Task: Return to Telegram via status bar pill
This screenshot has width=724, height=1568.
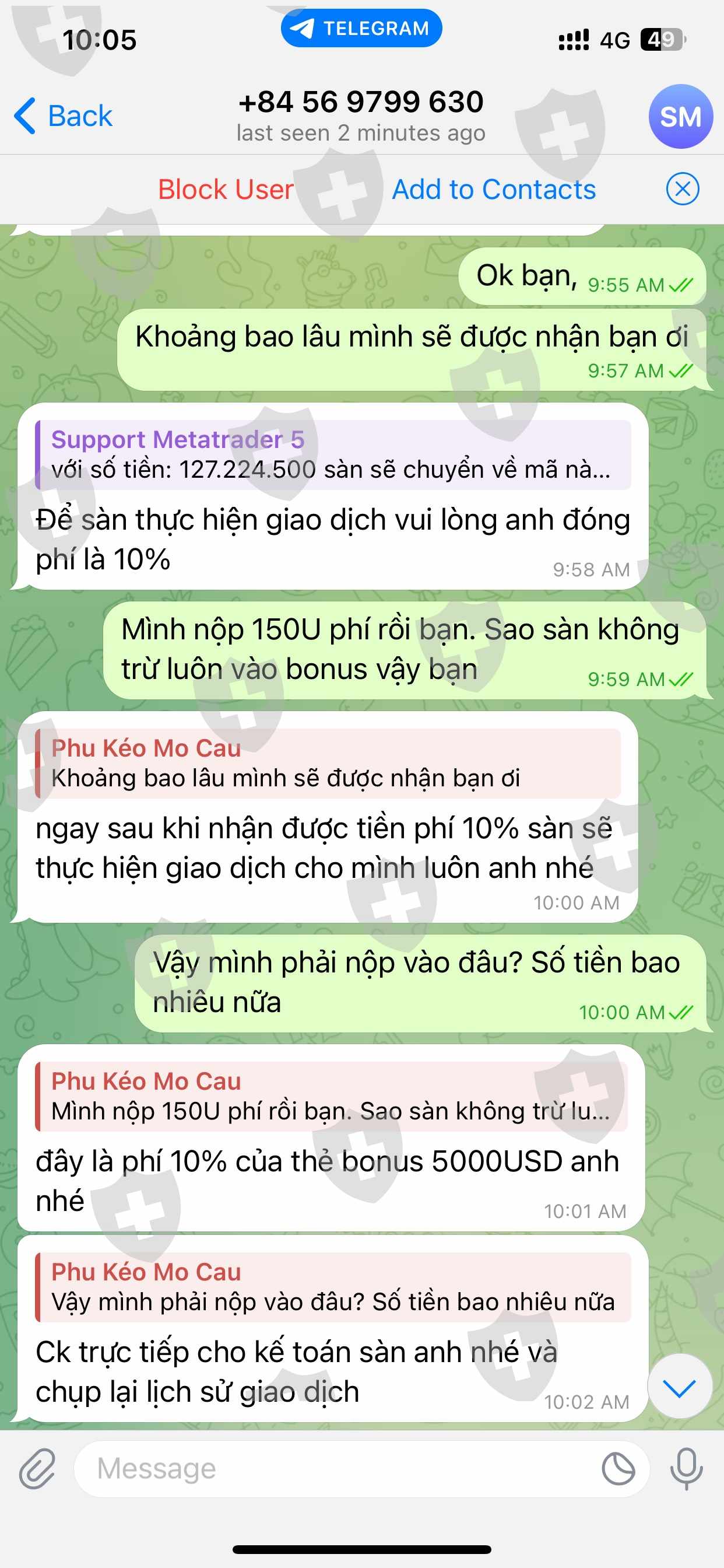Action: pos(361,28)
